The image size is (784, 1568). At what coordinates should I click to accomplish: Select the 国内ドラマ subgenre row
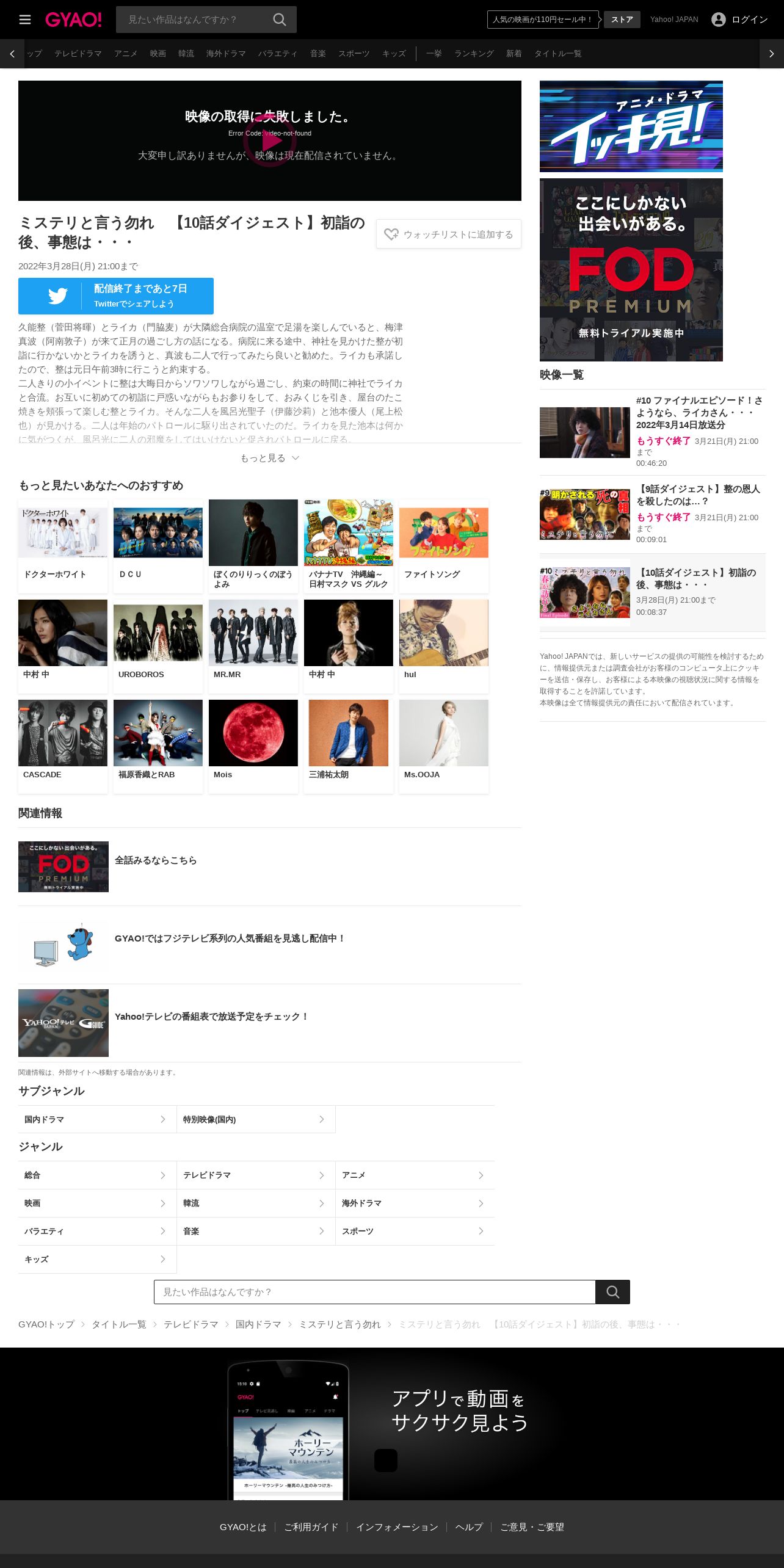[x=97, y=1119]
